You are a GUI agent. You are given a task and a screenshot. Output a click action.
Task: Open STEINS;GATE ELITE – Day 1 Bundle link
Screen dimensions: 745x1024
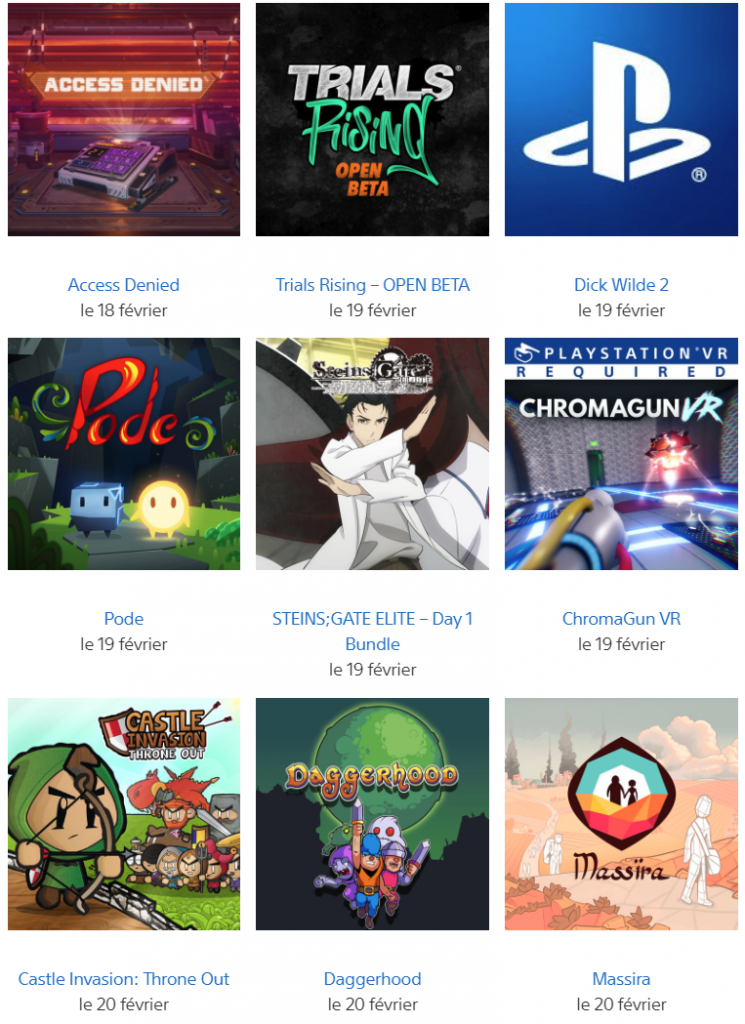(x=372, y=631)
